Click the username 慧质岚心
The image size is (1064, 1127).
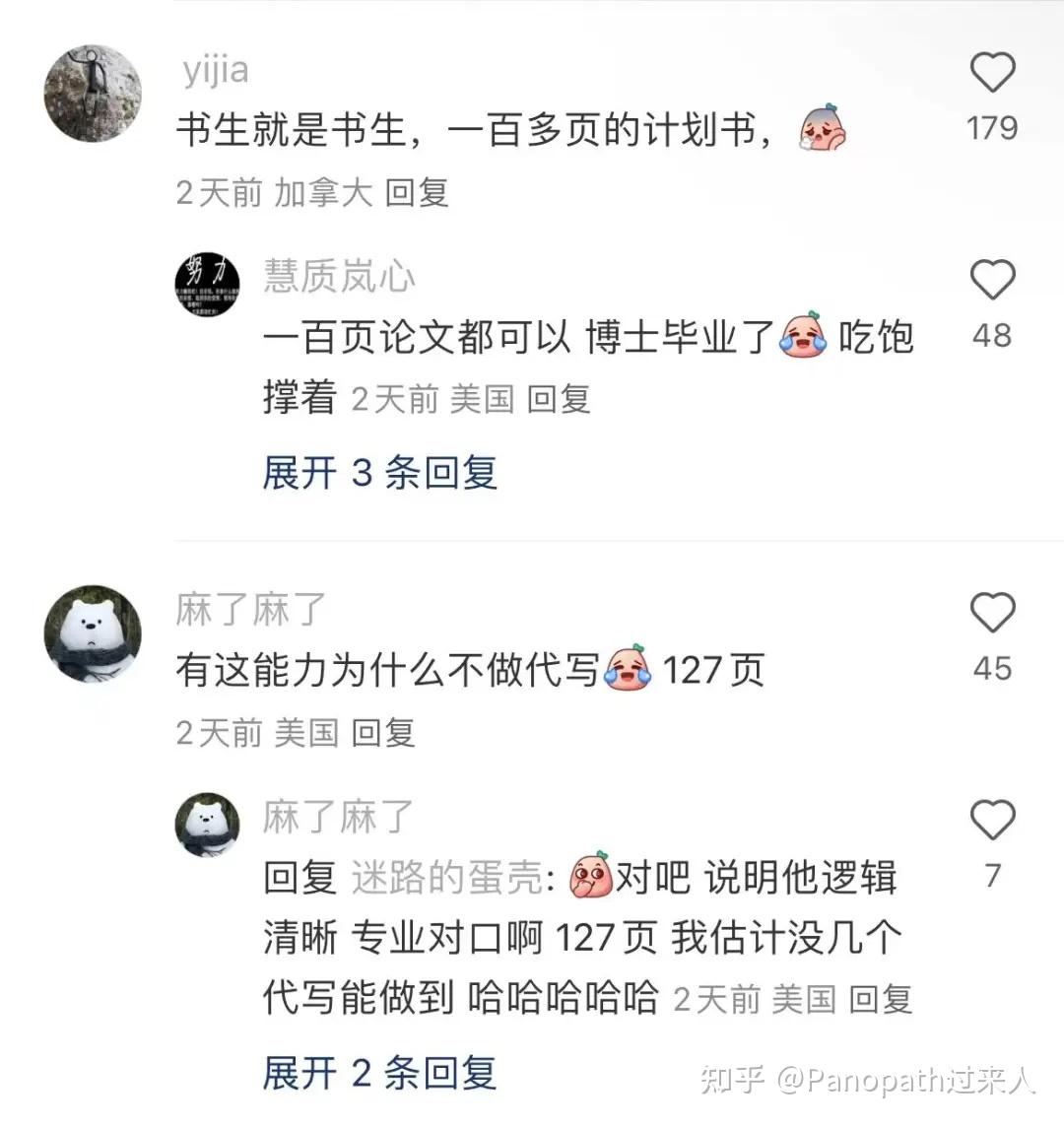pos(339,276)
